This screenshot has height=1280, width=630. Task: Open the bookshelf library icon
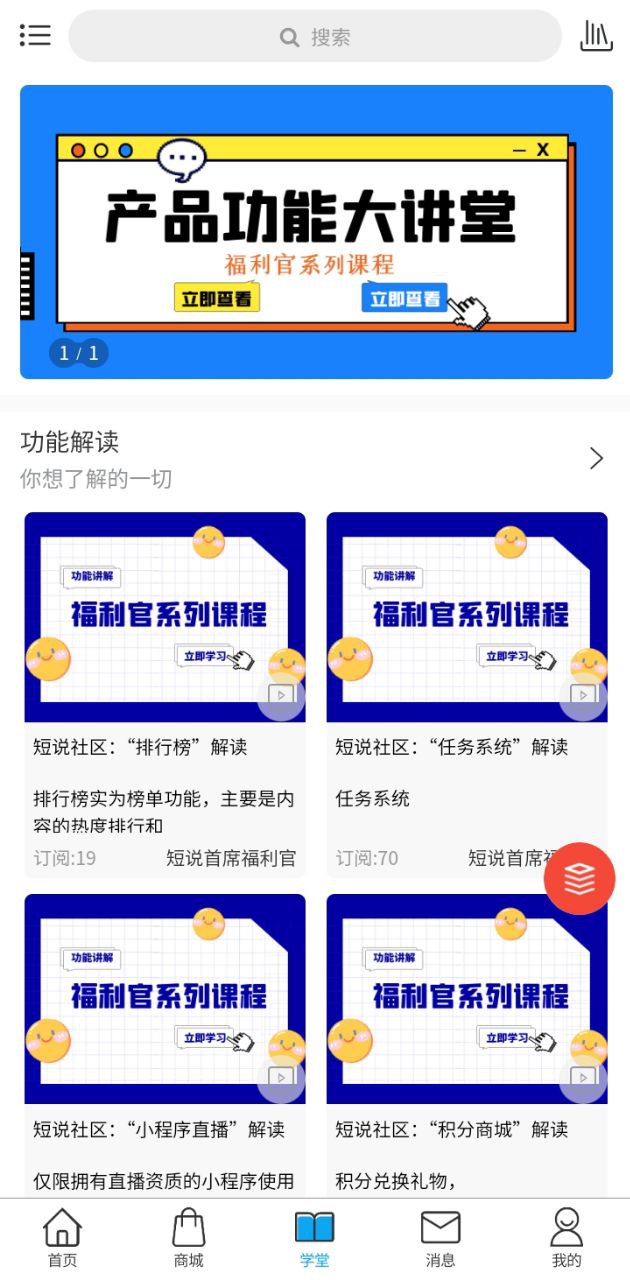(x=596, y=36)
